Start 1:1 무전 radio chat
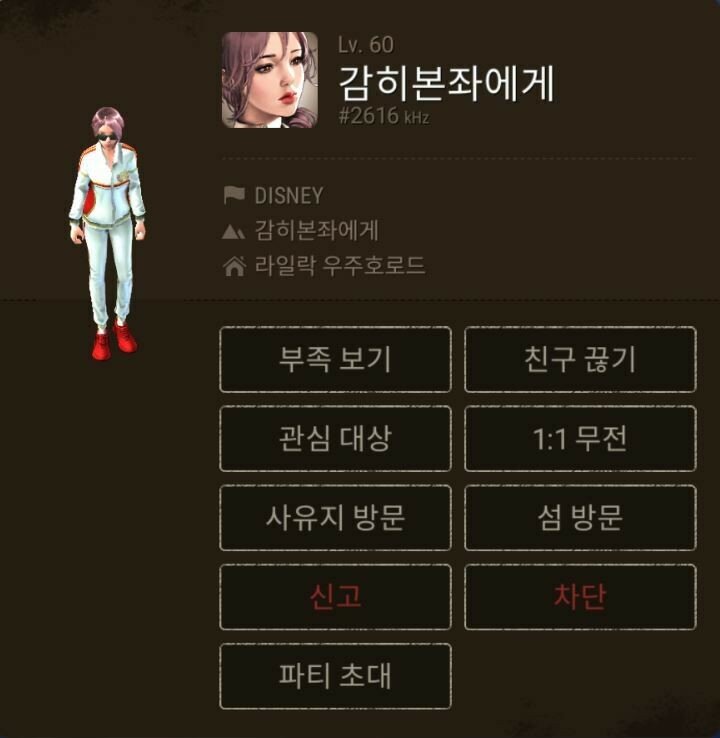Viewport: 720px width, 738px height. pos(580,438)
